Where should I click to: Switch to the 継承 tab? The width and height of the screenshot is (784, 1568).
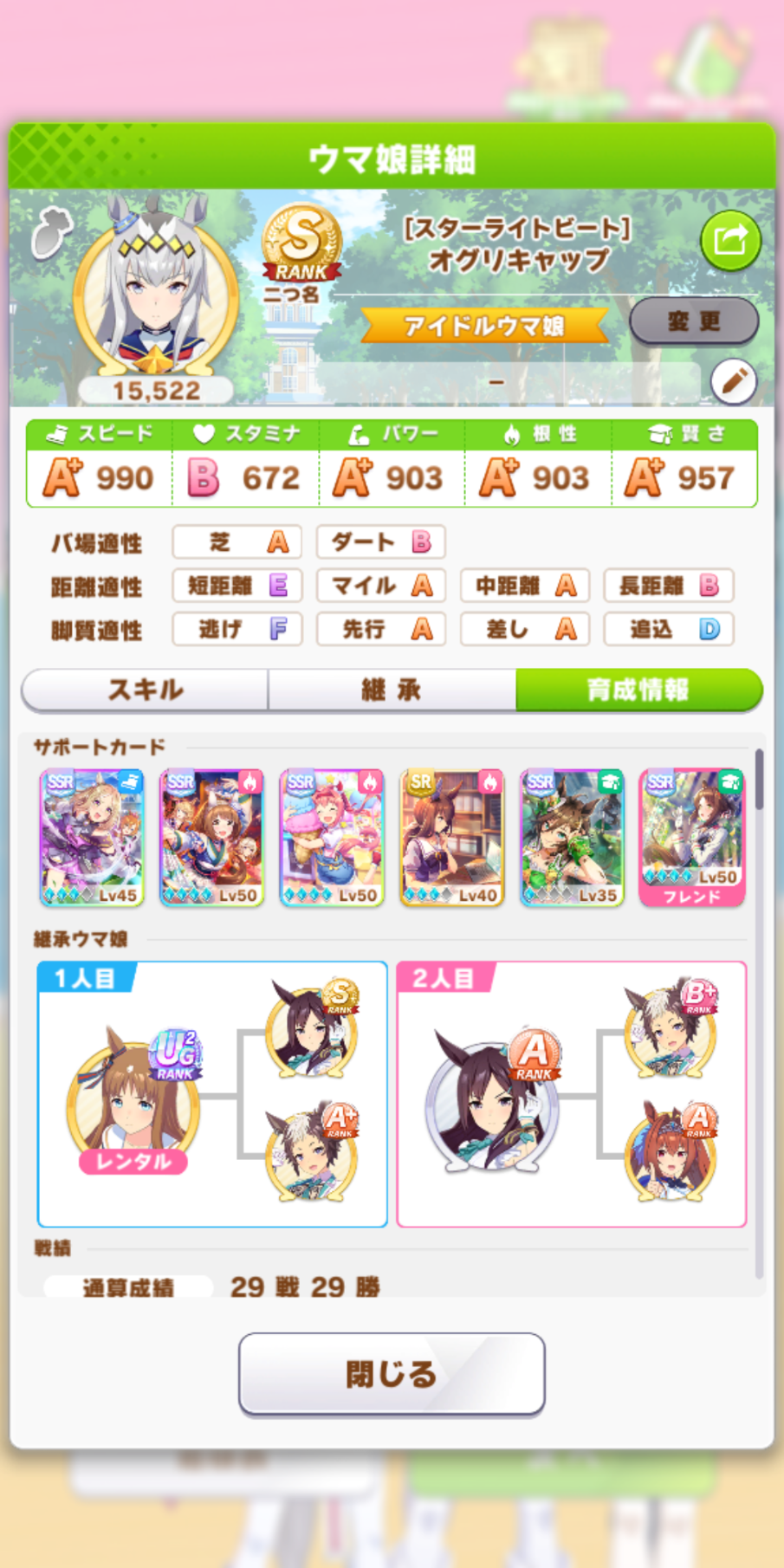point(392,690)
